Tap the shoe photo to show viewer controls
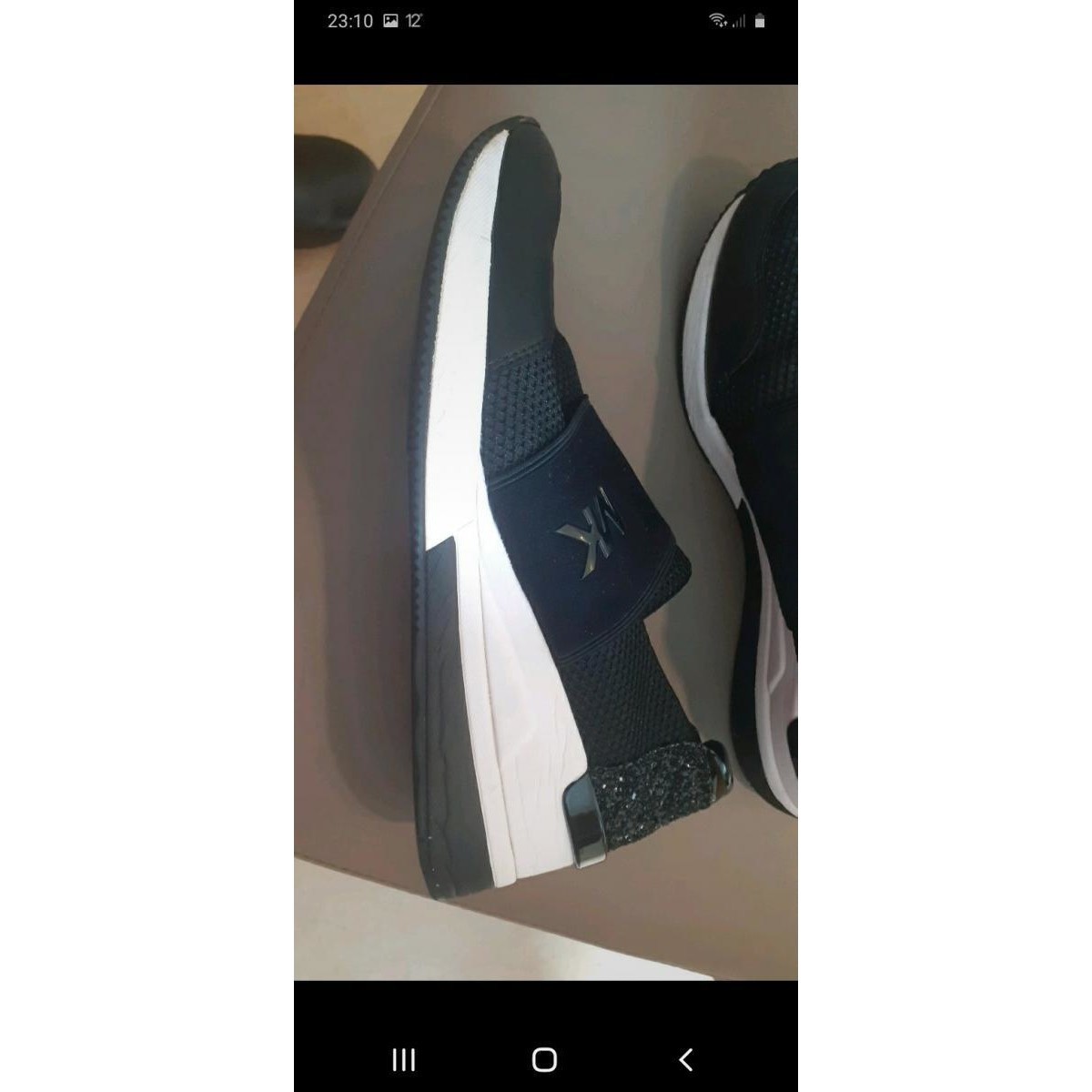 545,532
